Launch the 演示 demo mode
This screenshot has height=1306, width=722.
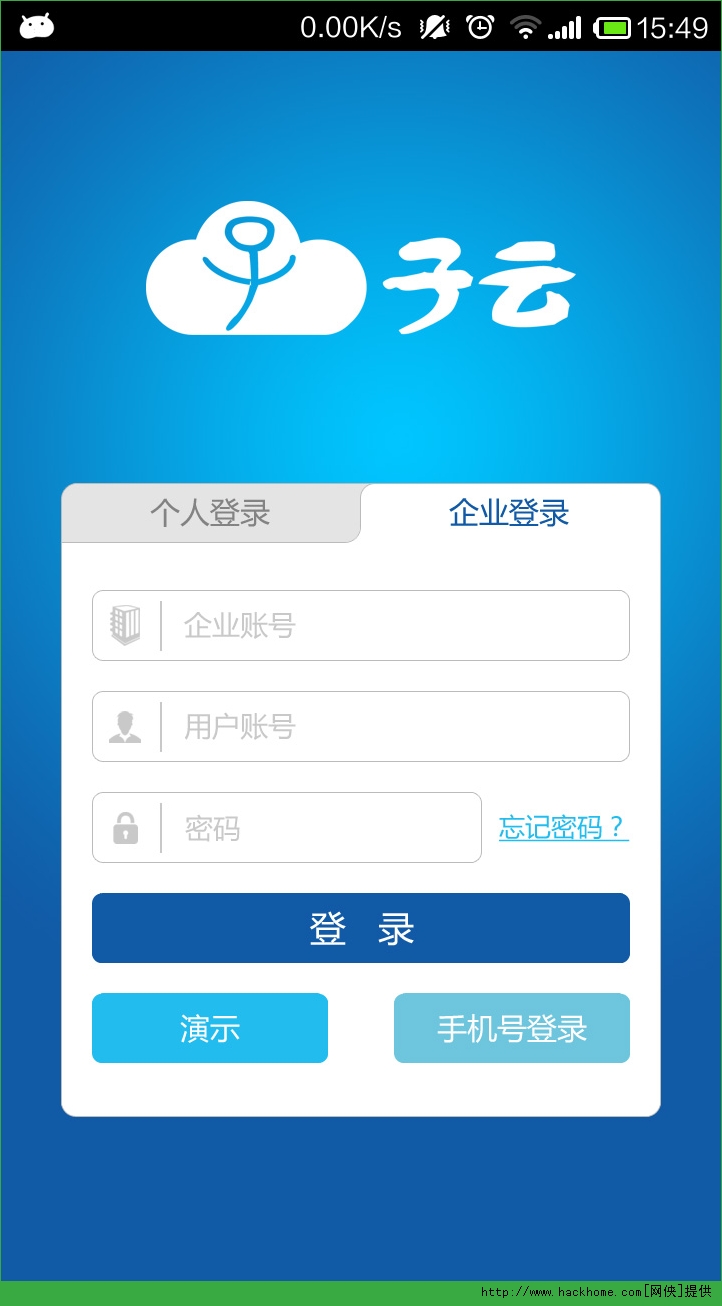(210, 1028)
